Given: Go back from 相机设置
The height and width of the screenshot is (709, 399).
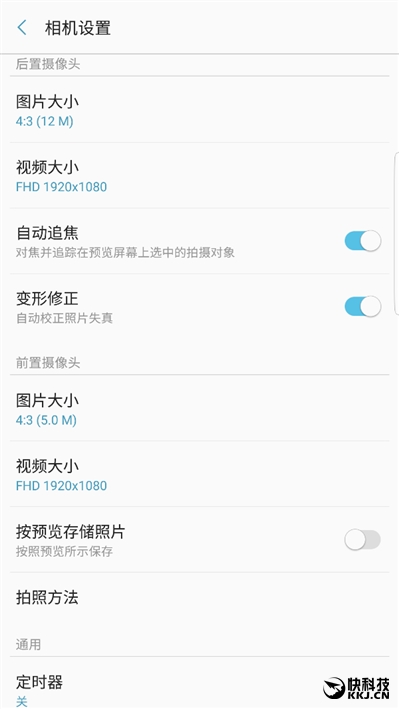Looking at the screenshot, I should point(22,28).
